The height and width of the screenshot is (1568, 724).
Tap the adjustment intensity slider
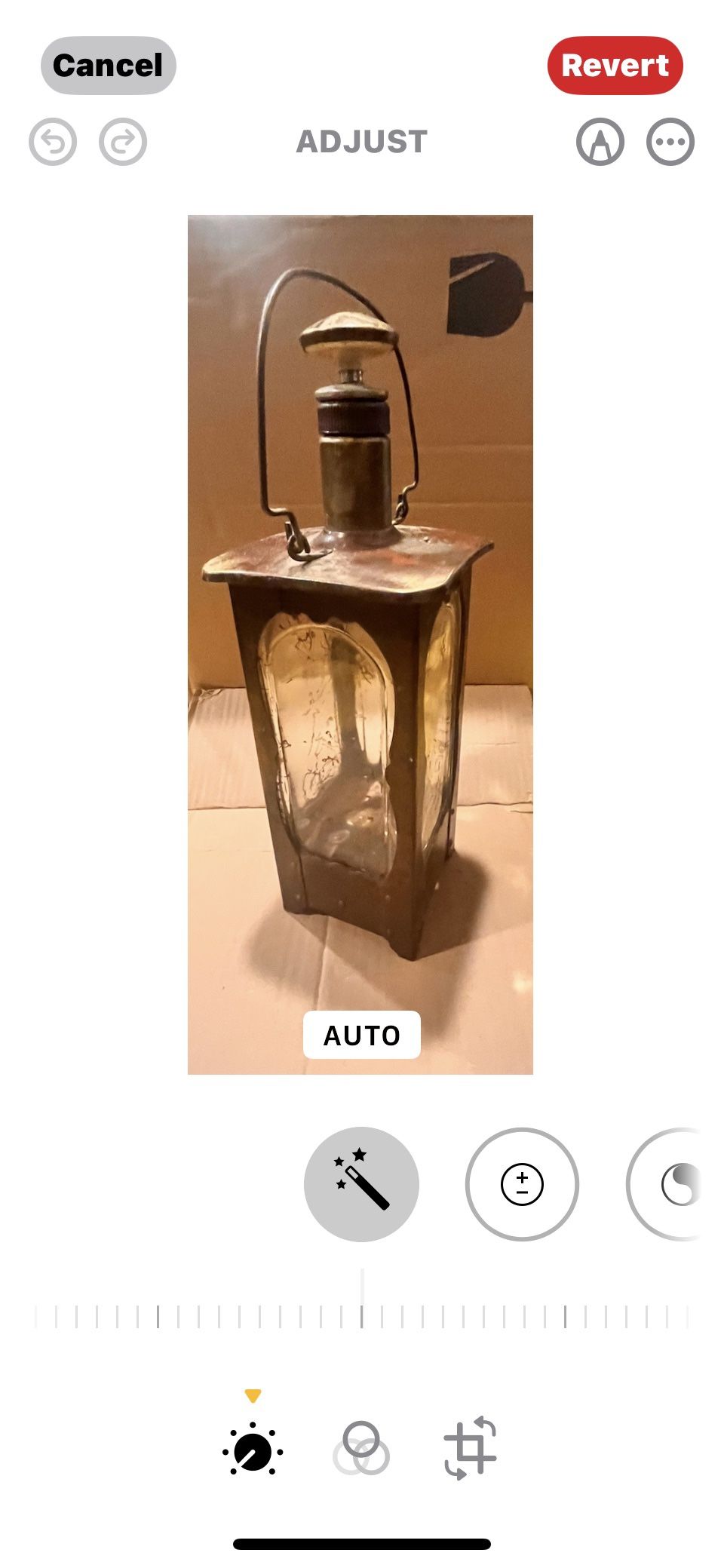362,1317
